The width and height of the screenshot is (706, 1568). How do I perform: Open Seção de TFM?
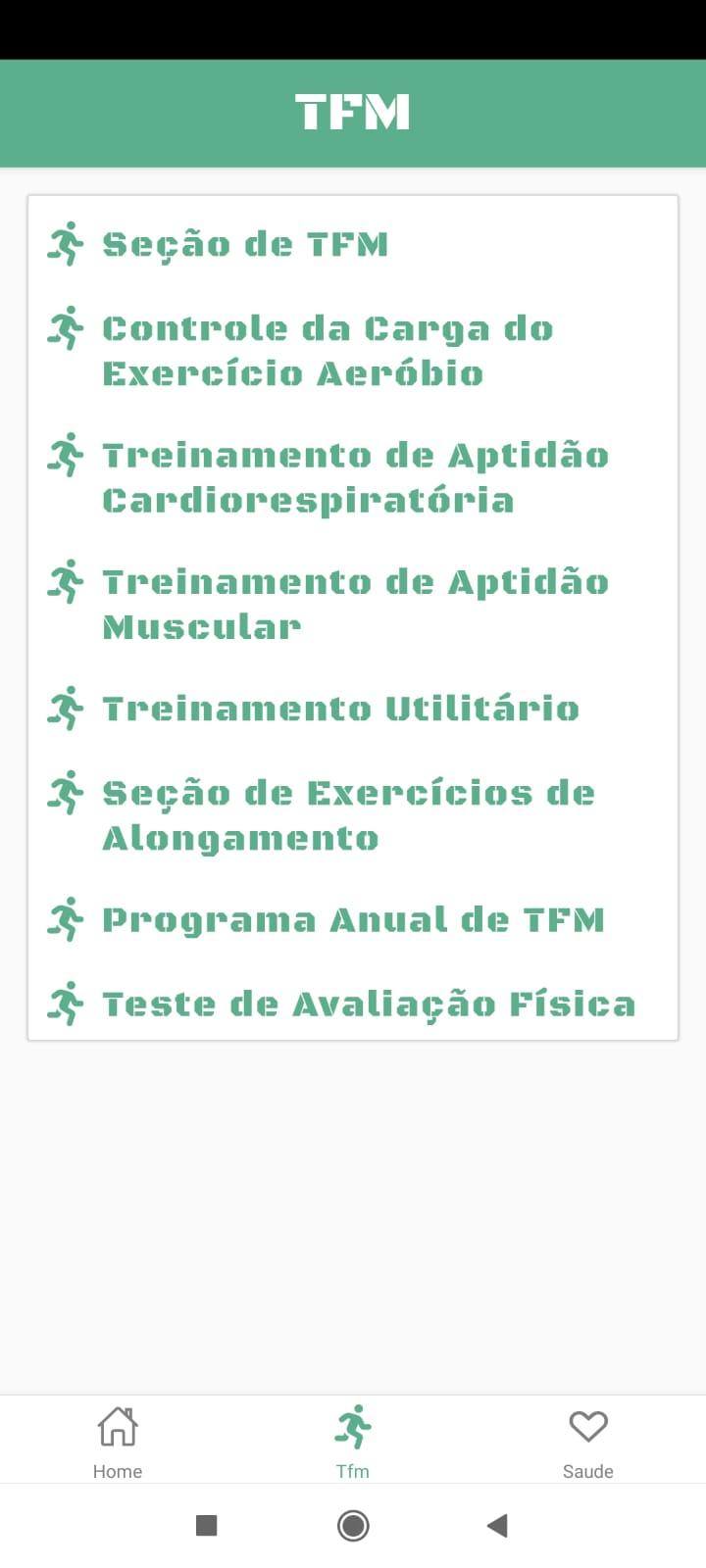[x=353, y=243]
